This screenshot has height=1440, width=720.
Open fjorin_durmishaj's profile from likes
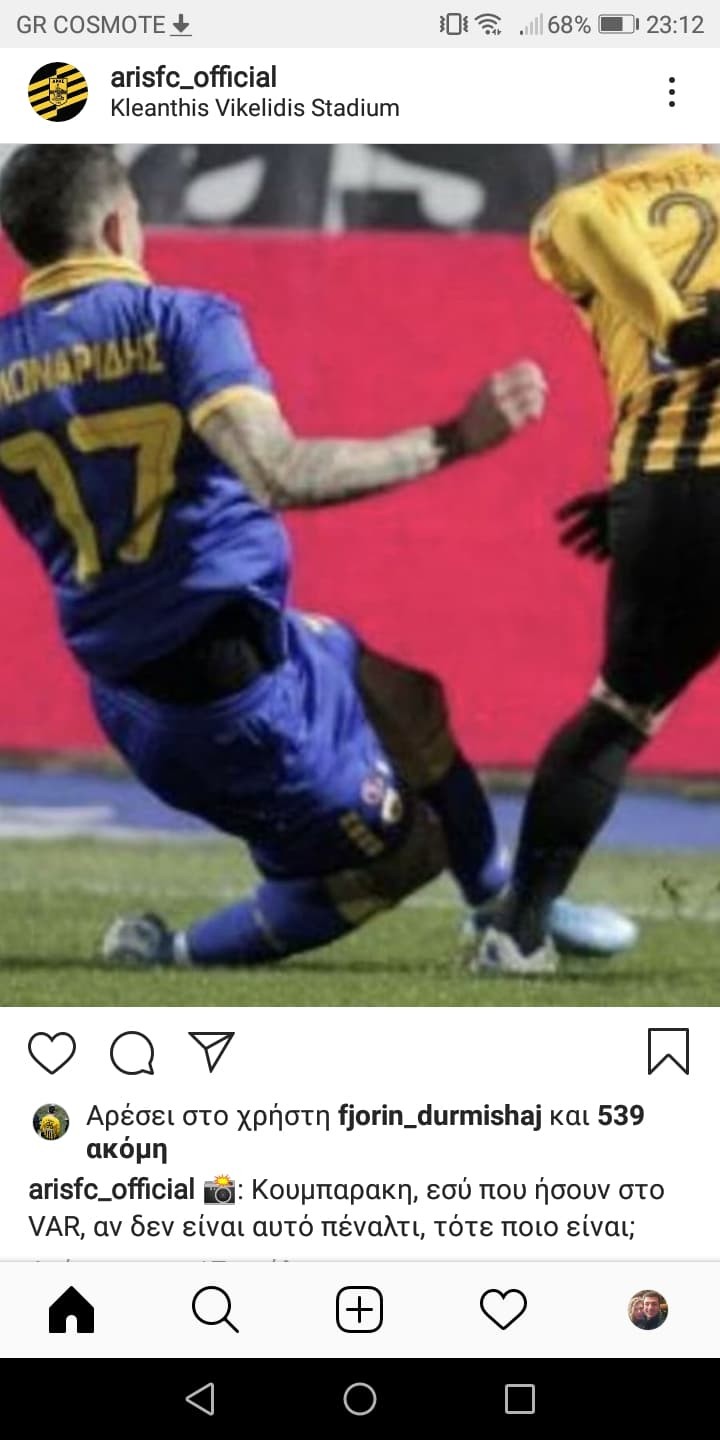[440, 1116]
